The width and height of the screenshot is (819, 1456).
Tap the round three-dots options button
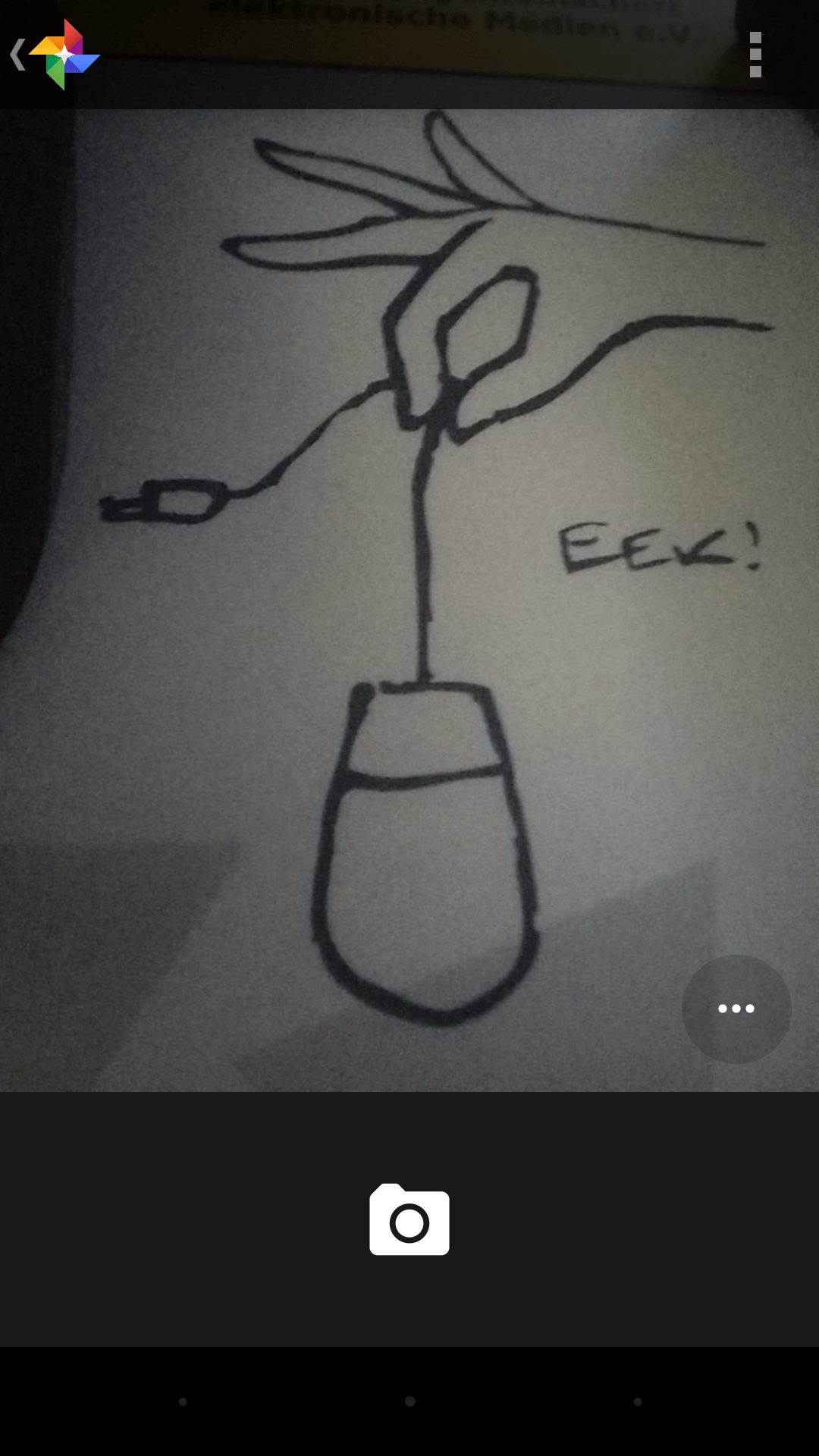coord(736,1009)
